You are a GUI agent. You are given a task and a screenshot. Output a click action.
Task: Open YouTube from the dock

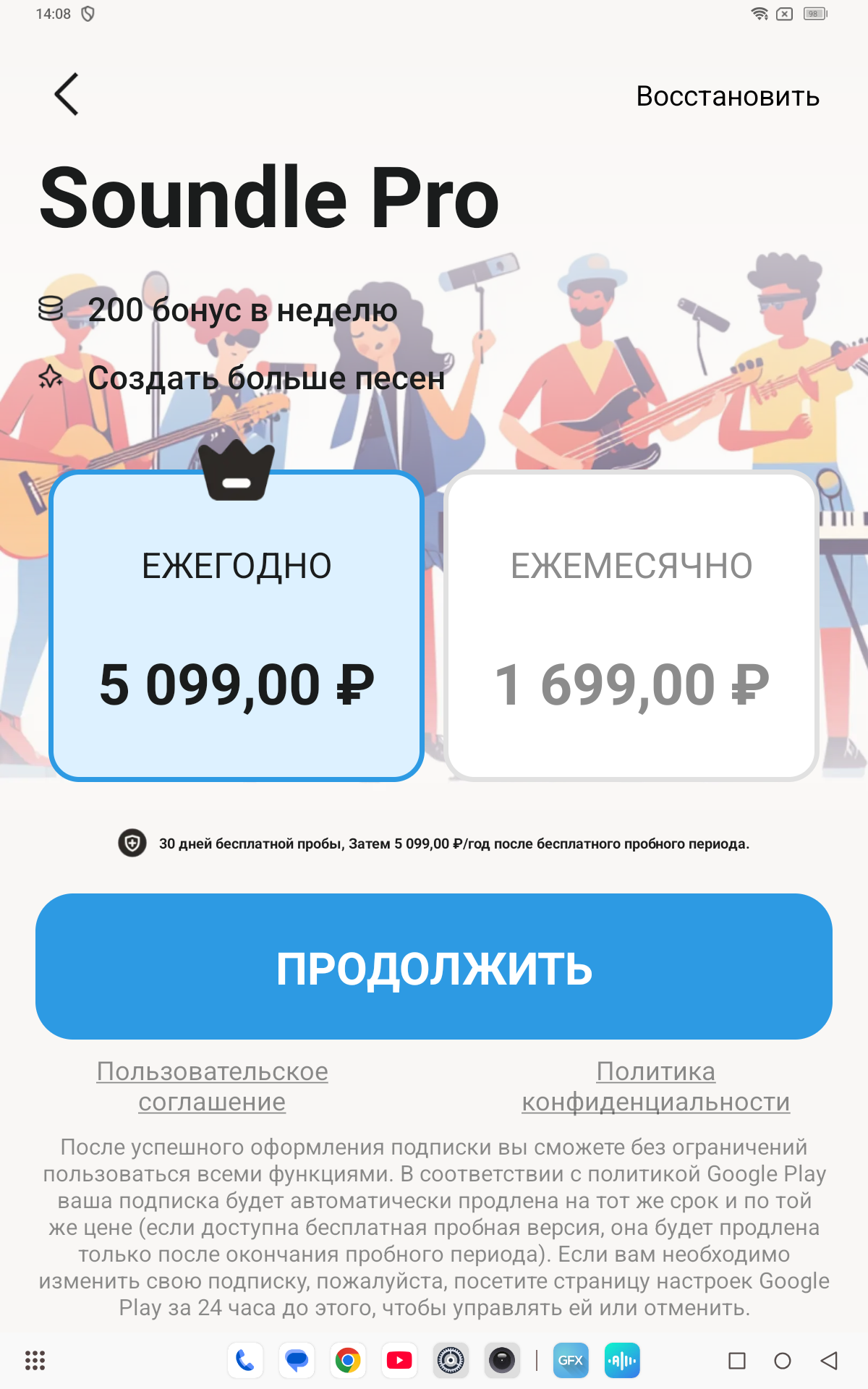click(x=399, y=1361)
